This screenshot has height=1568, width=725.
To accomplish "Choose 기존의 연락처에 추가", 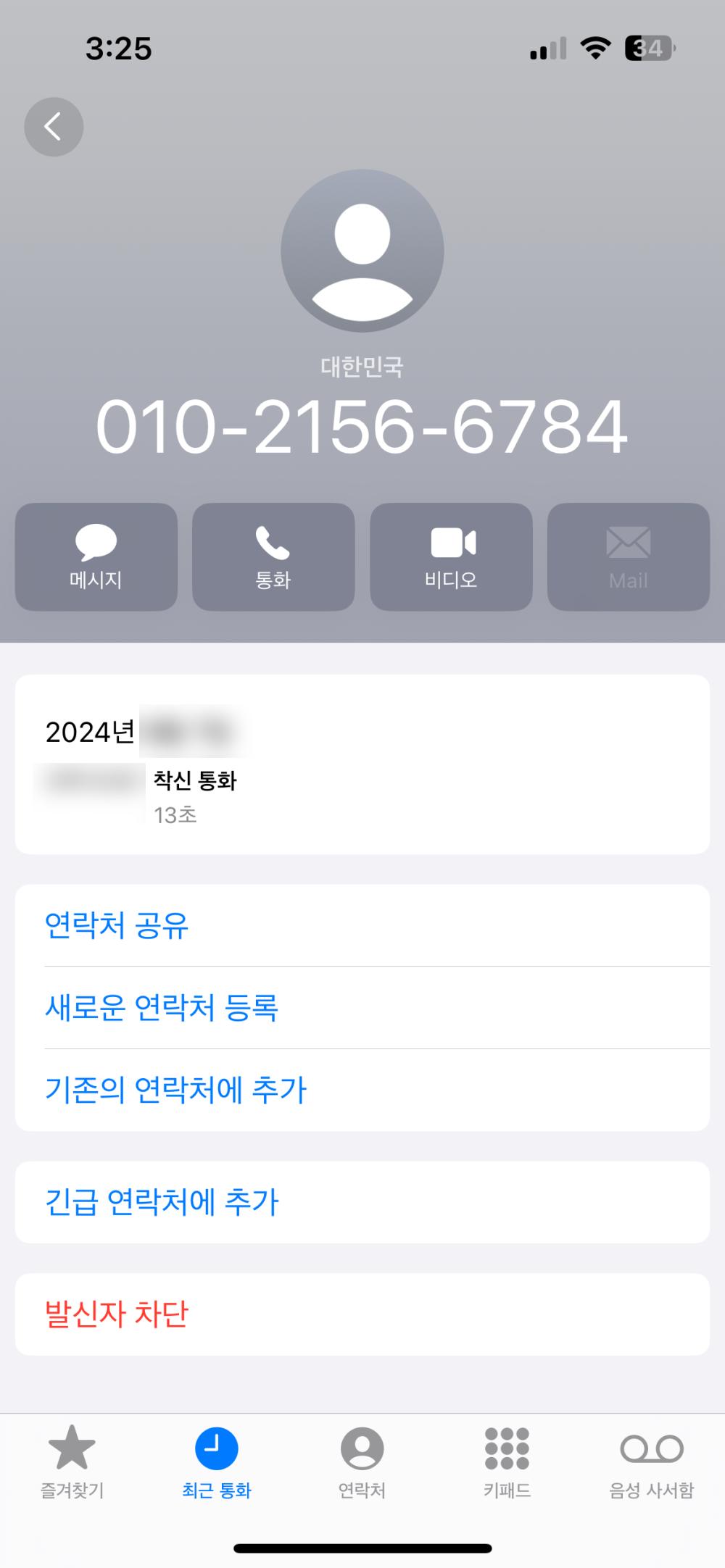I will tap(176, 1090).
